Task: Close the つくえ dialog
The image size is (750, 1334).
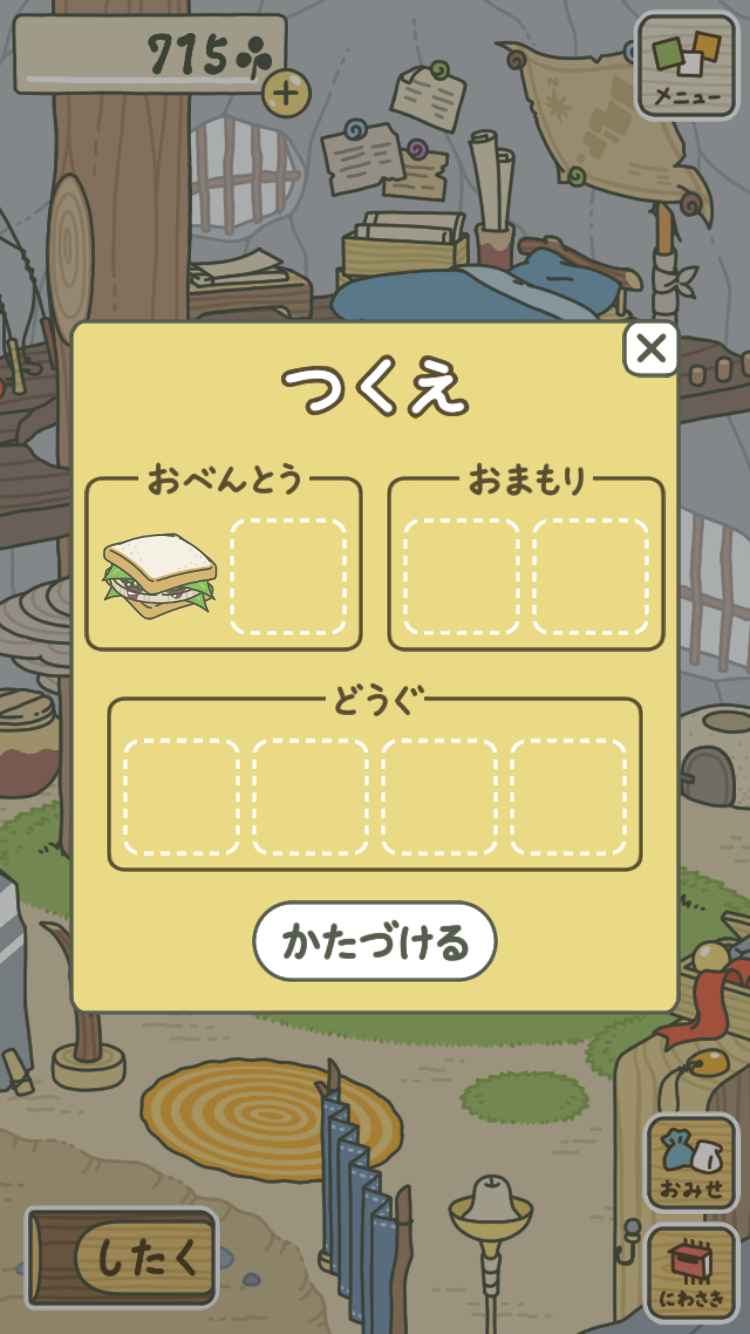Action: click(x=651, y=349)
